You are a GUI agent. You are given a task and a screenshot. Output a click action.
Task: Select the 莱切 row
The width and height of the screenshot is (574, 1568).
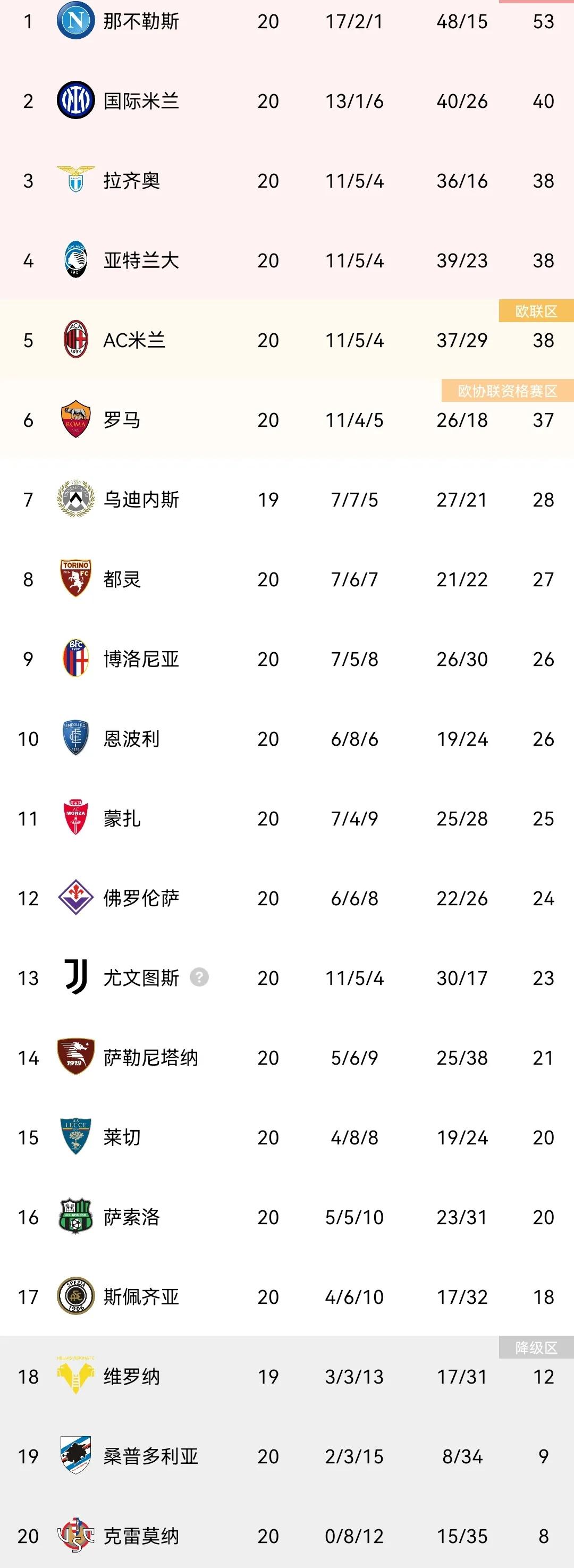click(122, 1137)
